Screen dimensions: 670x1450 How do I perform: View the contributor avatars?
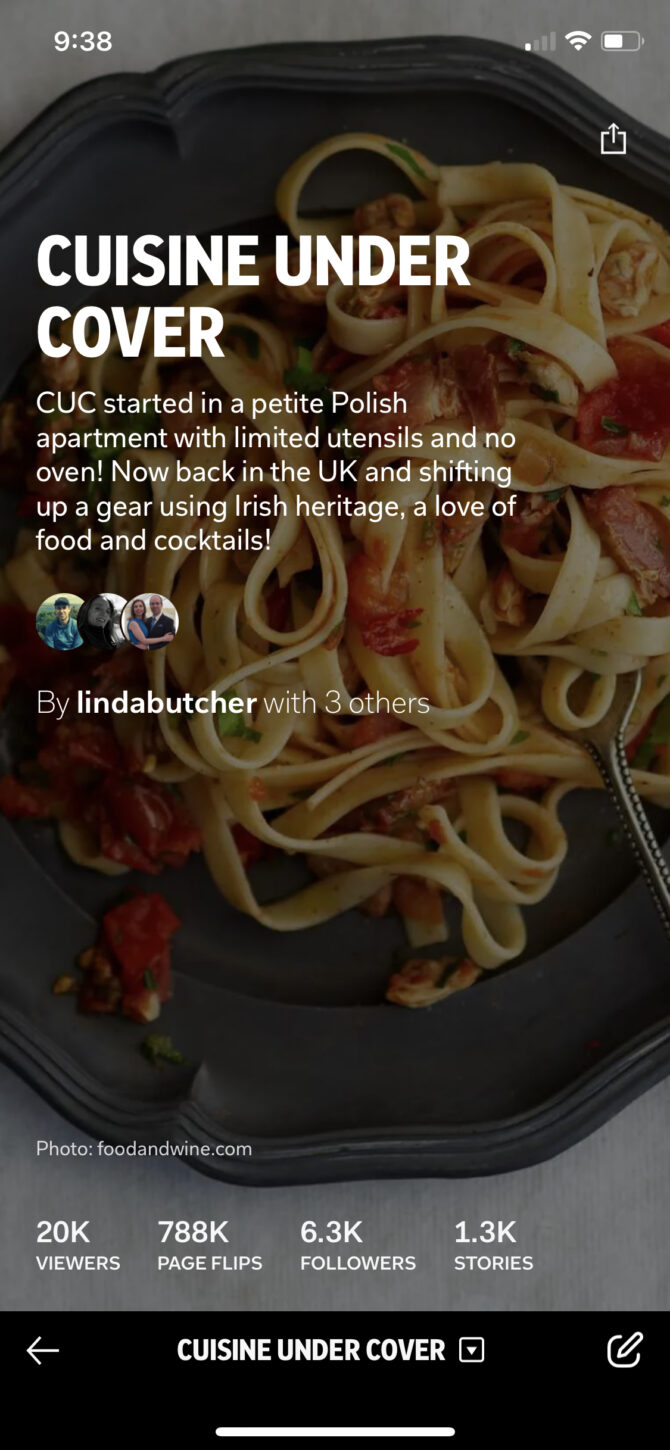(107, 622)
